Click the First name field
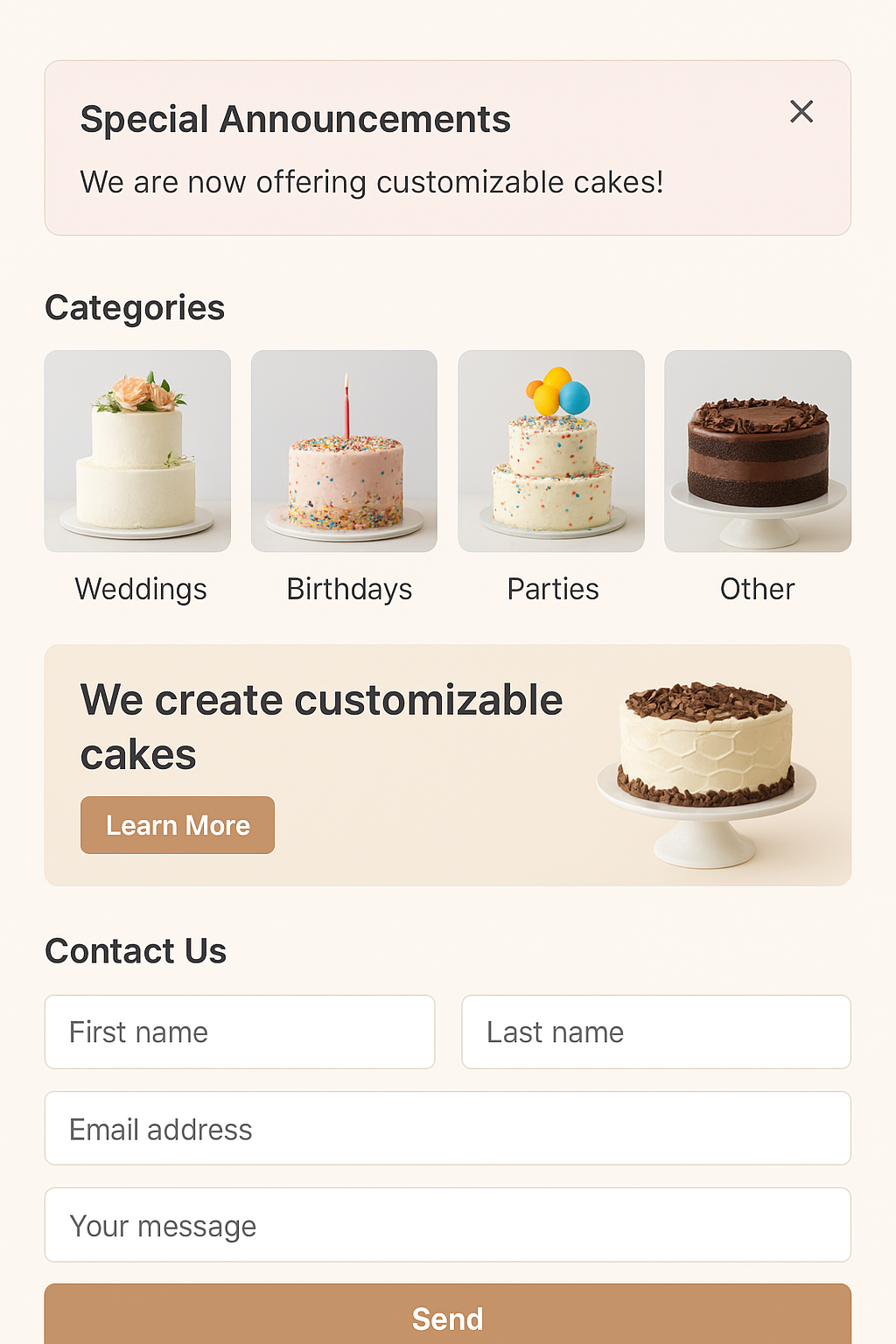The height and width of the screenshot is (1344, 896). [x=240, y=1032]
